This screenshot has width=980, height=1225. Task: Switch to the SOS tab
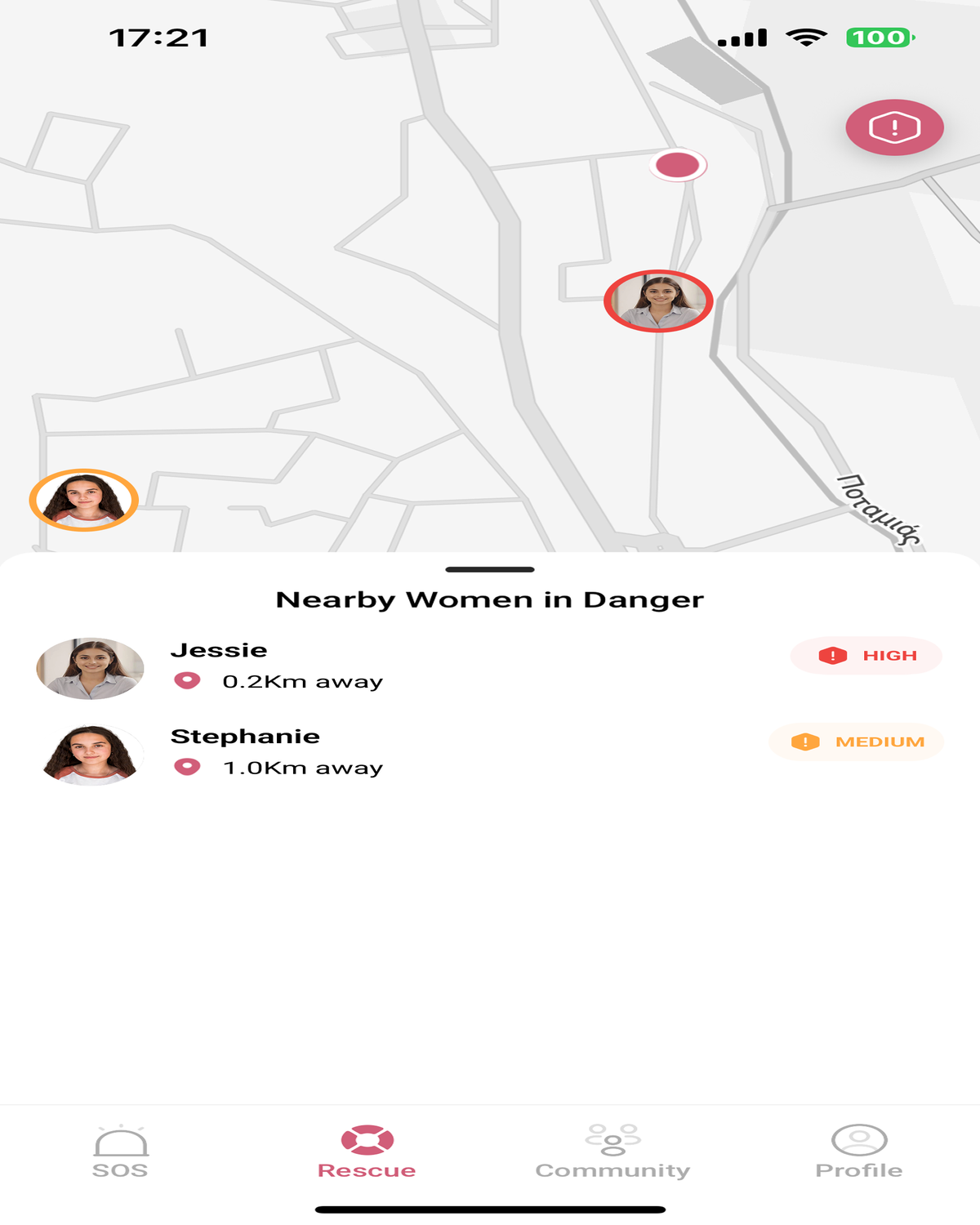coord(121,1151)
